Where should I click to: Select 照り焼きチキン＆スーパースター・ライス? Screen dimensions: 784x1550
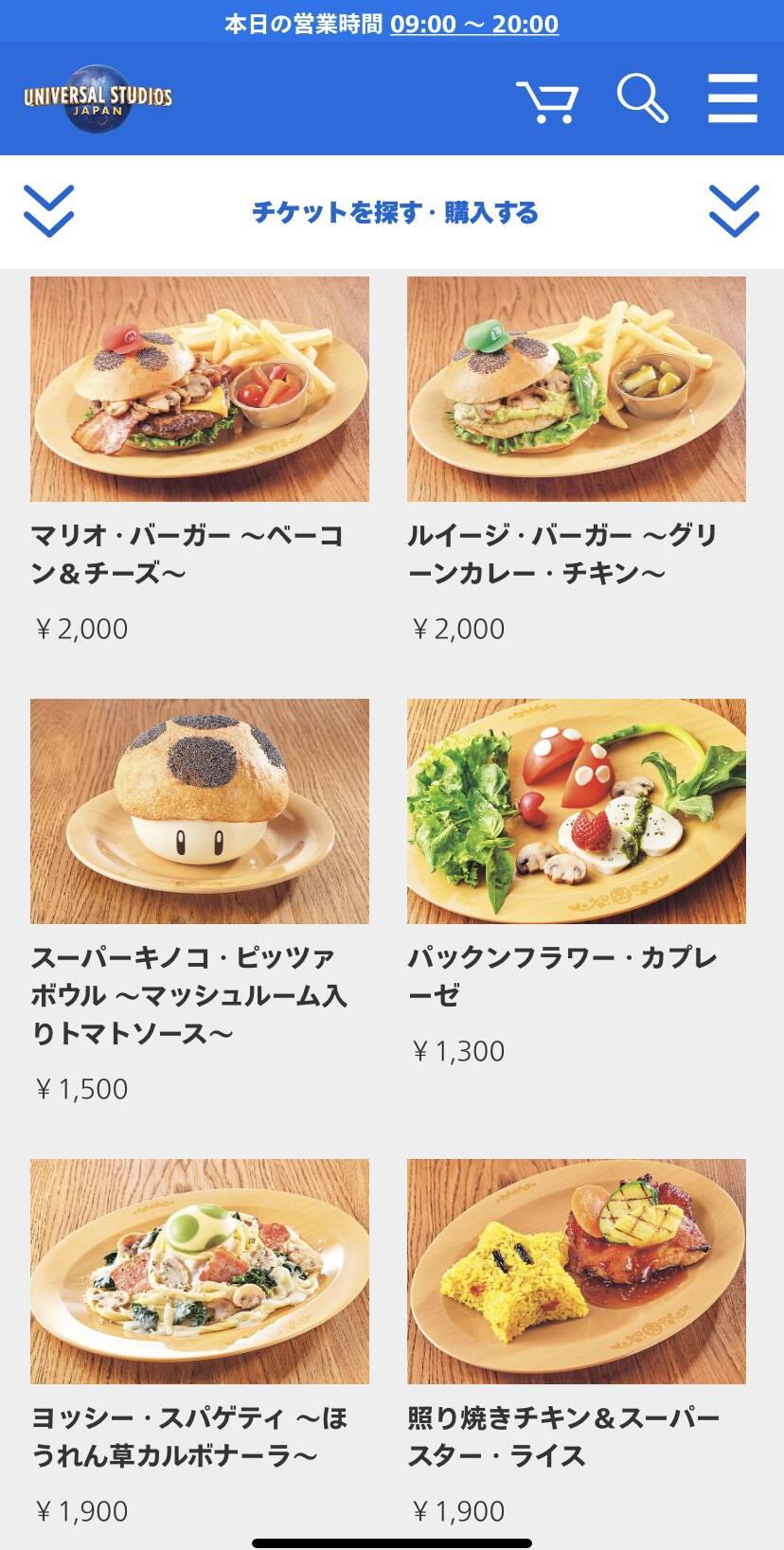(x=576, y=1272)
